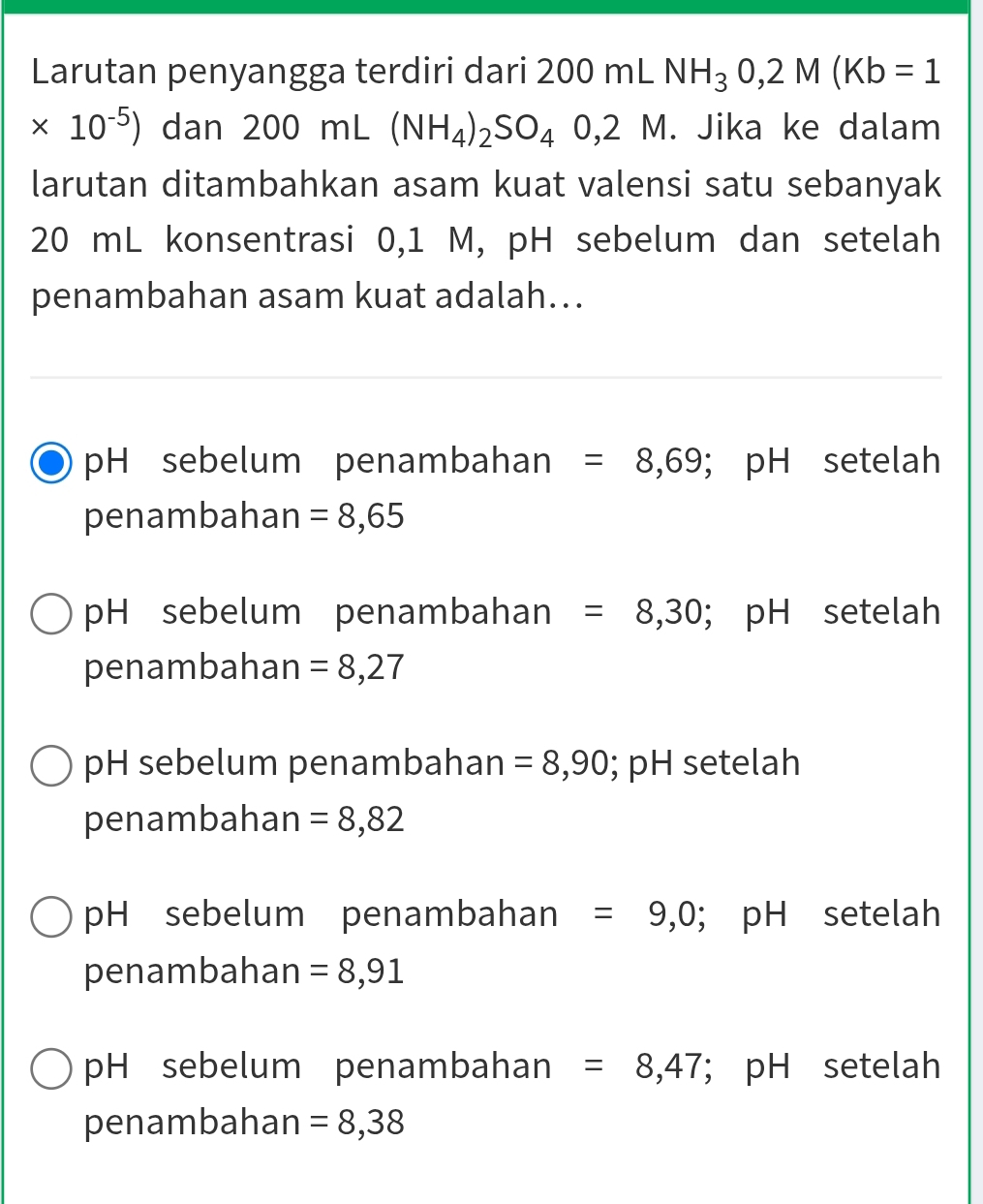This screenshot has height=1204, width=983.
Task: Choose the option pH 8,30 and 8,27
Action: pyautogui.click(x=51, y=614)
